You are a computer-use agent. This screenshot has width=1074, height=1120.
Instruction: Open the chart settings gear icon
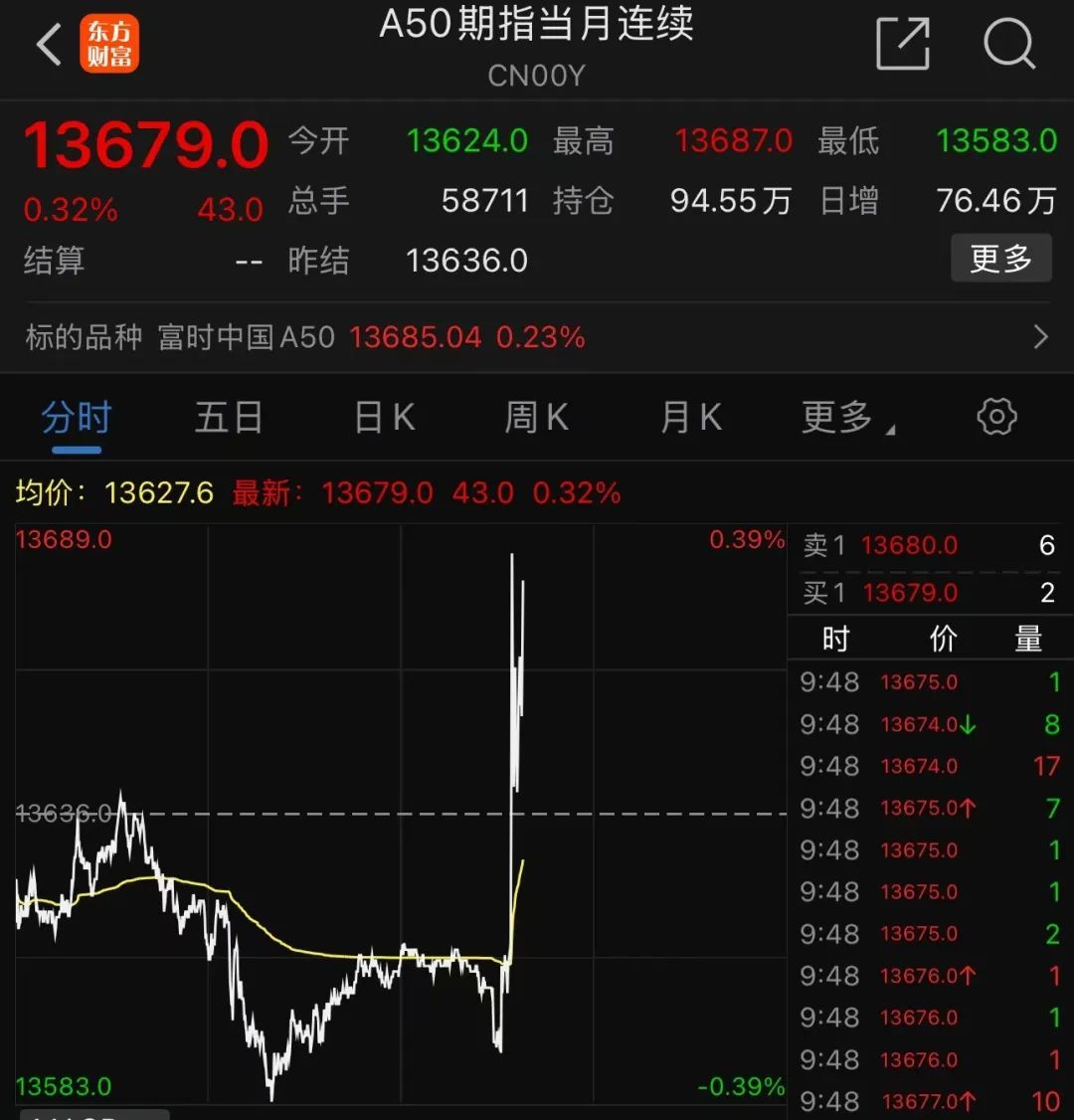point(995,418)
